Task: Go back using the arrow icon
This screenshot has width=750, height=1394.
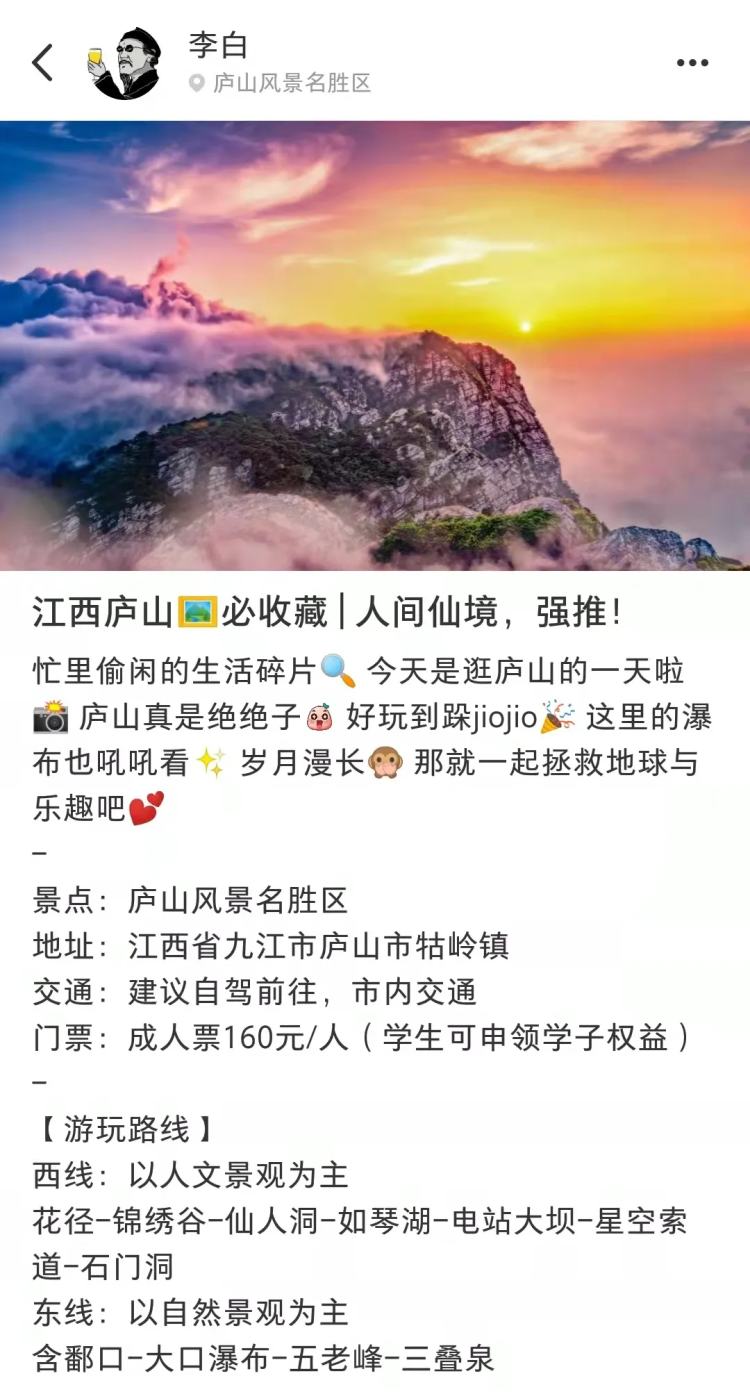Action: (x=42, y=62)
